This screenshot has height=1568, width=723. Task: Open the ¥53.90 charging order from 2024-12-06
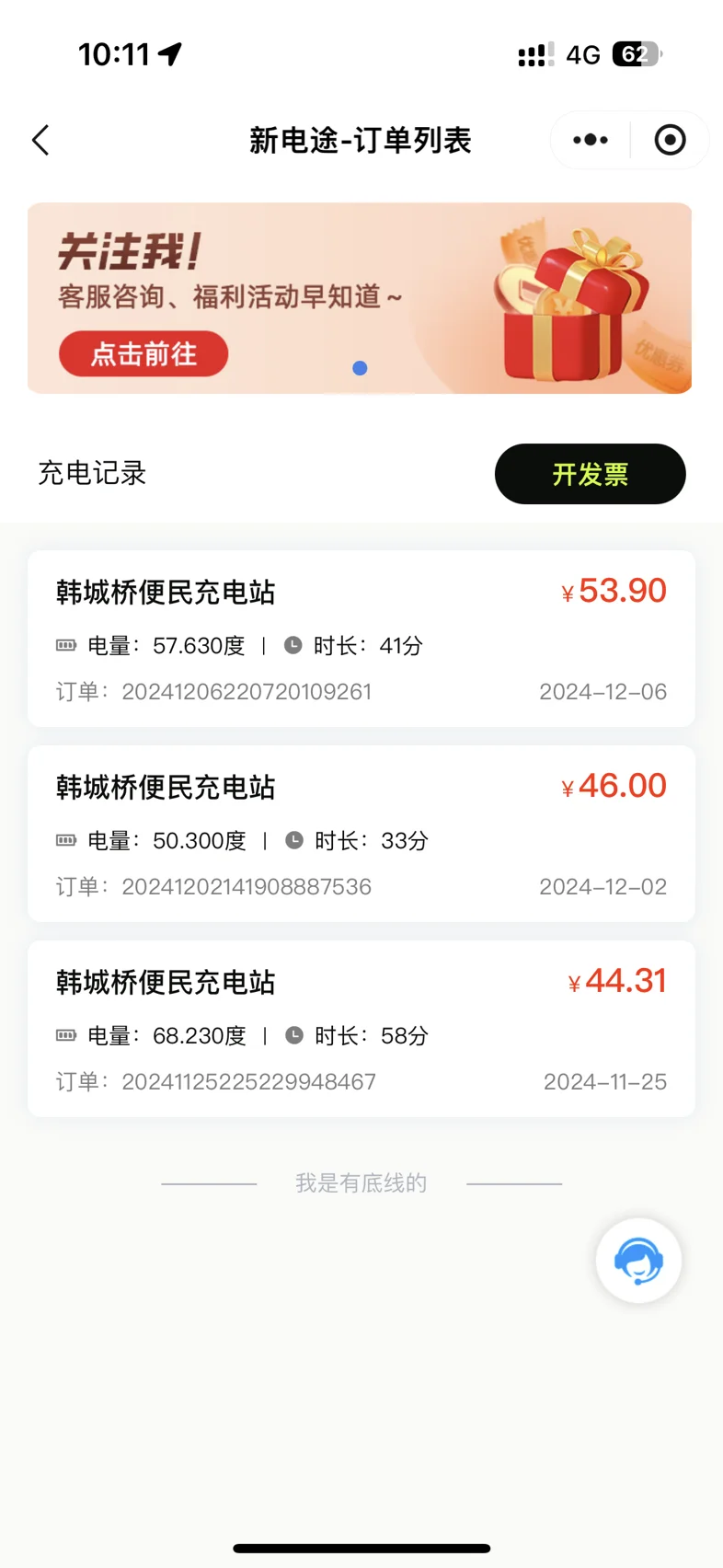[x=361, y=639]
